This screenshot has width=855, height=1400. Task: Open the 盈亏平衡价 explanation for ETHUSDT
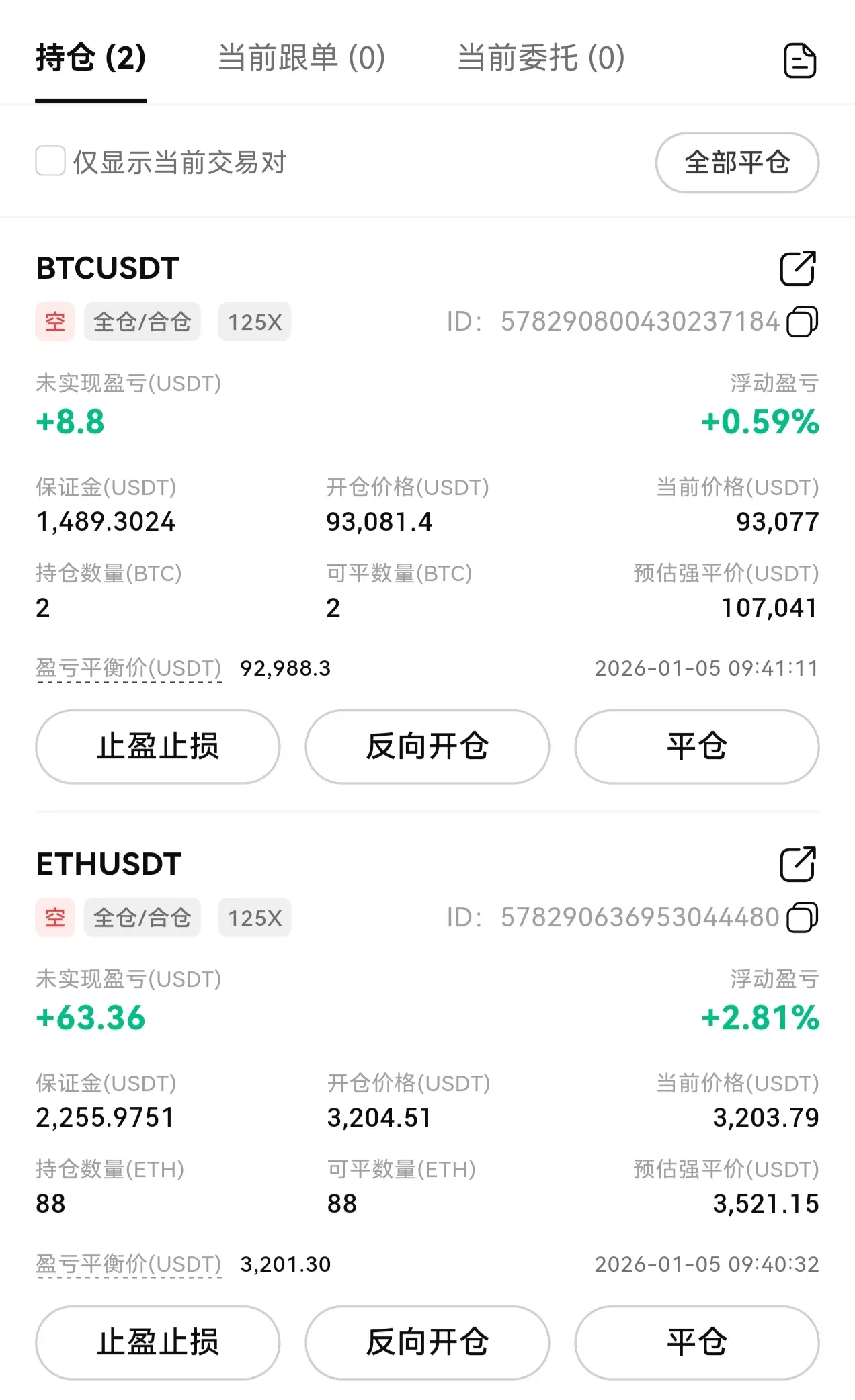[x=128, y=1264]
